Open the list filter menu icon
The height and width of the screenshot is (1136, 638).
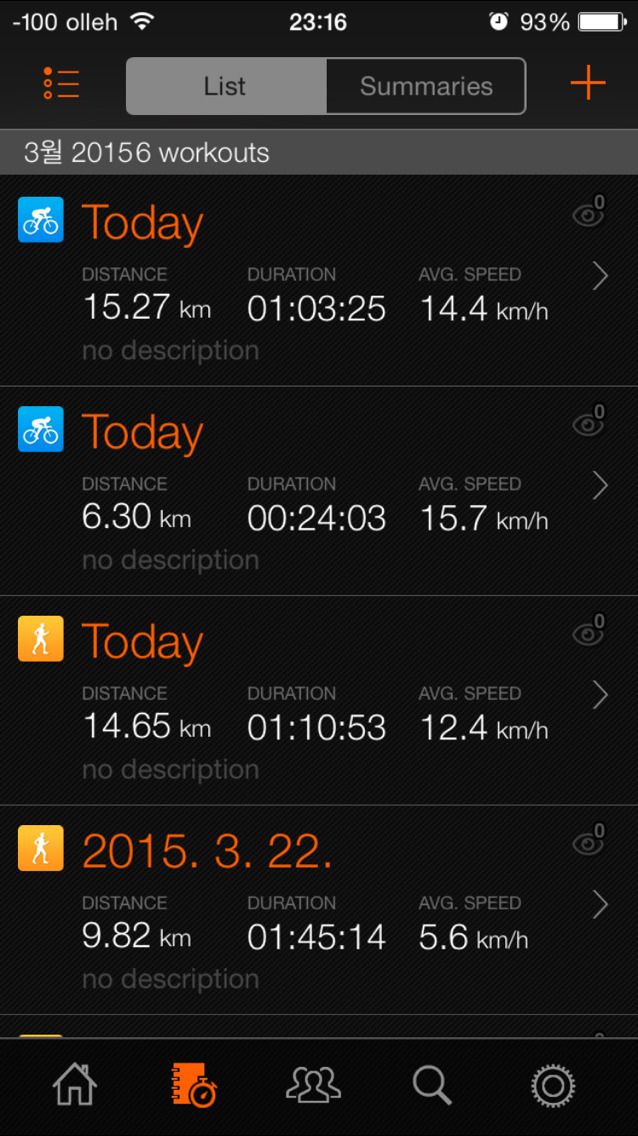pyautogui.click(x=62, y=83)
